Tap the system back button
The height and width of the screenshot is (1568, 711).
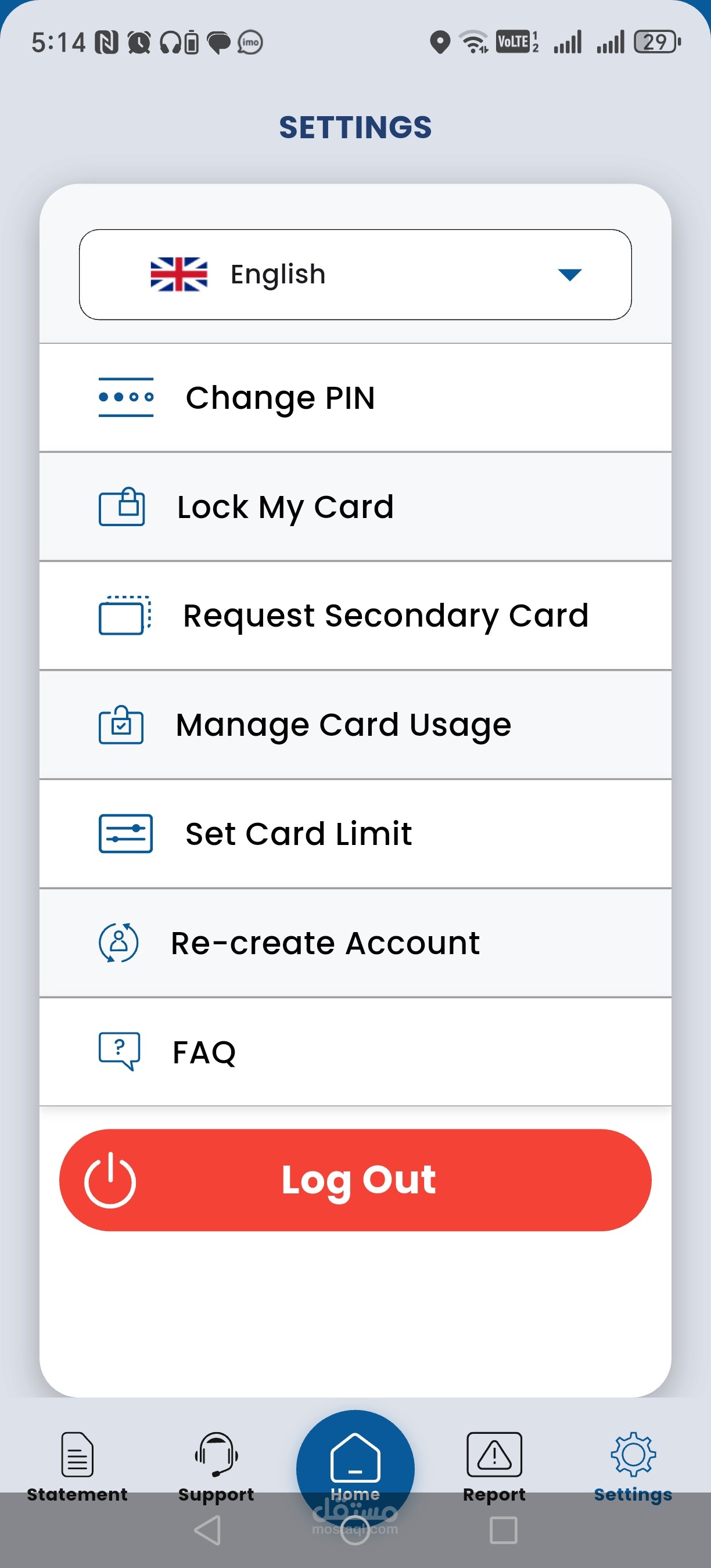[x=207, y=1531]
